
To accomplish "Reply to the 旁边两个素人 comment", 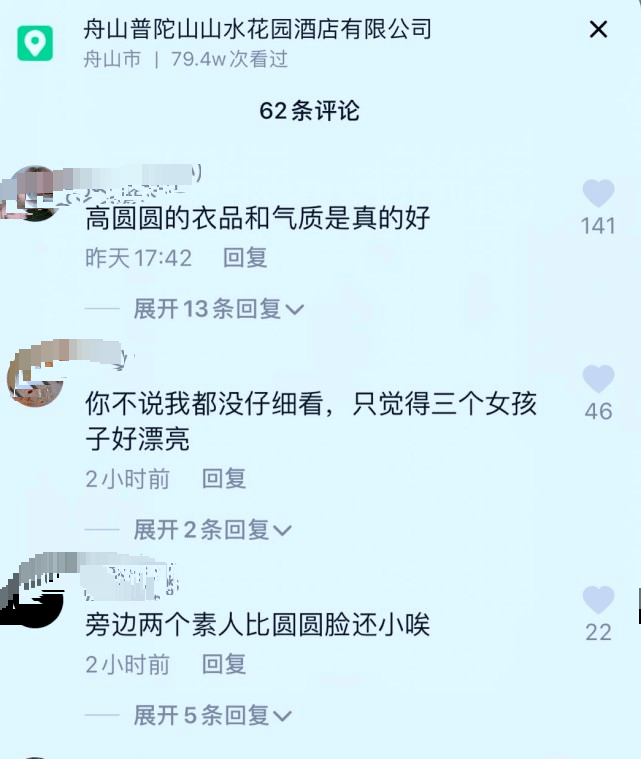I will (224, 664).
